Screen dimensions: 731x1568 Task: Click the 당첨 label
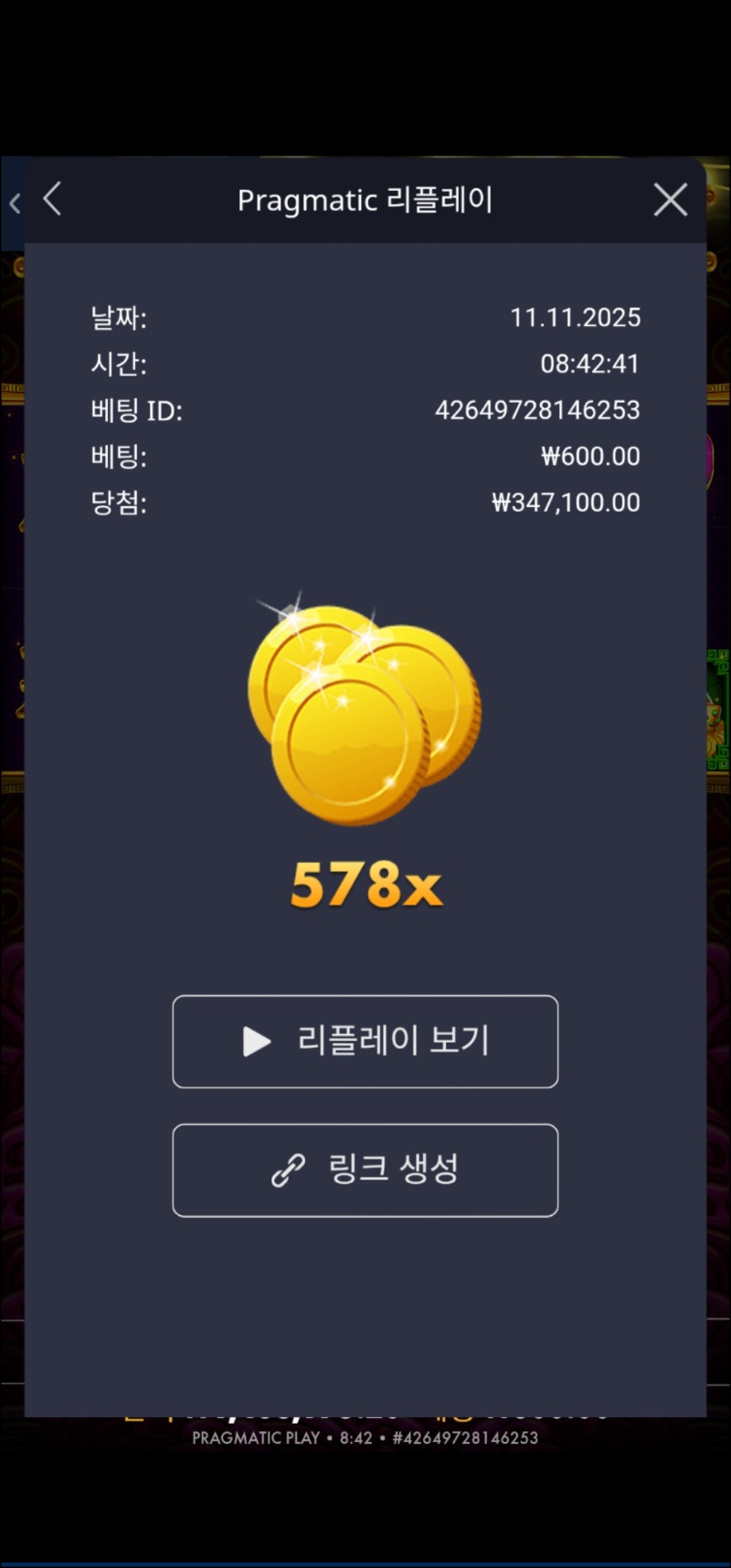[x=119, y=502]
